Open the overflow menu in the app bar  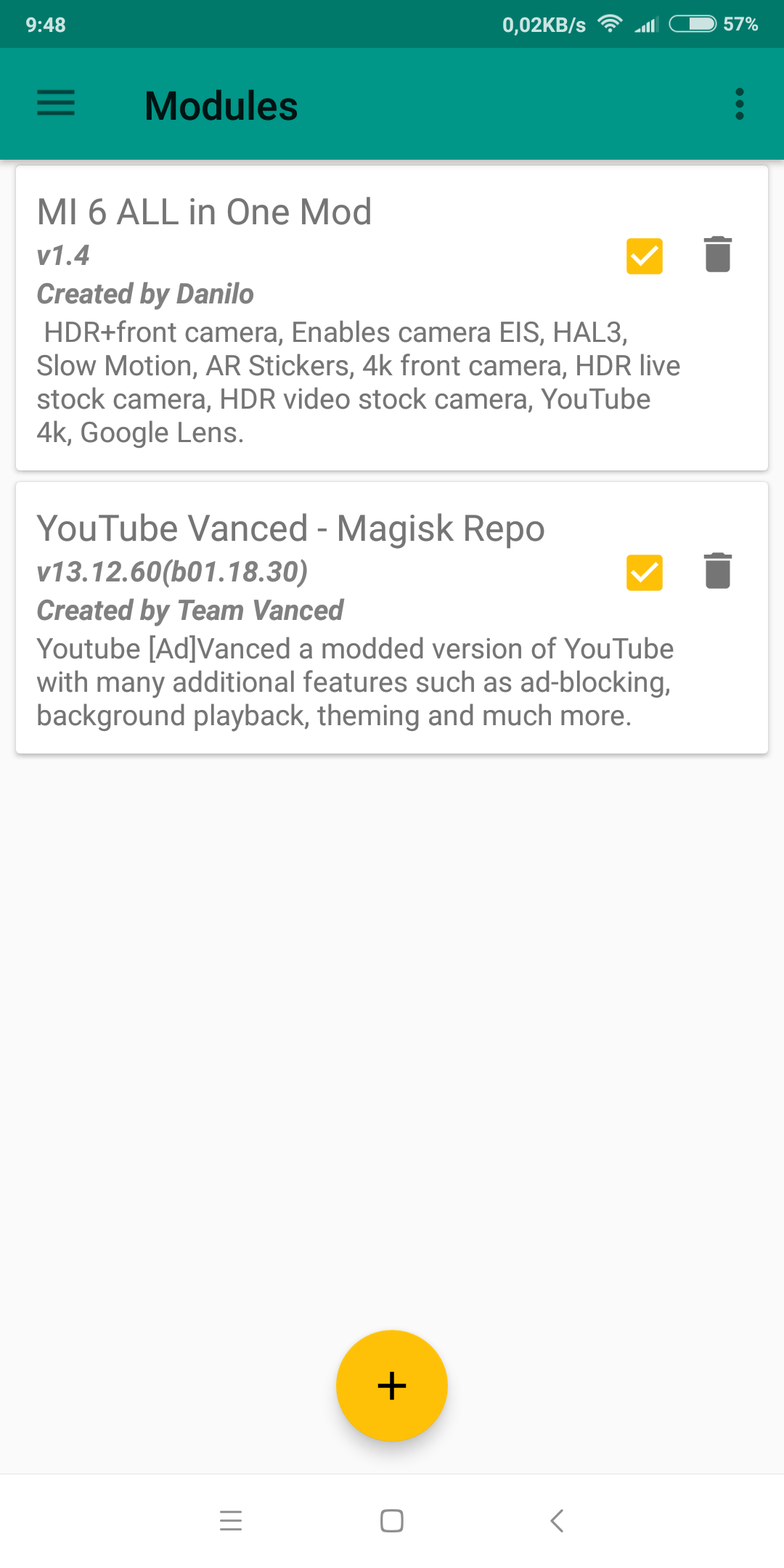[x=740, y=104]
